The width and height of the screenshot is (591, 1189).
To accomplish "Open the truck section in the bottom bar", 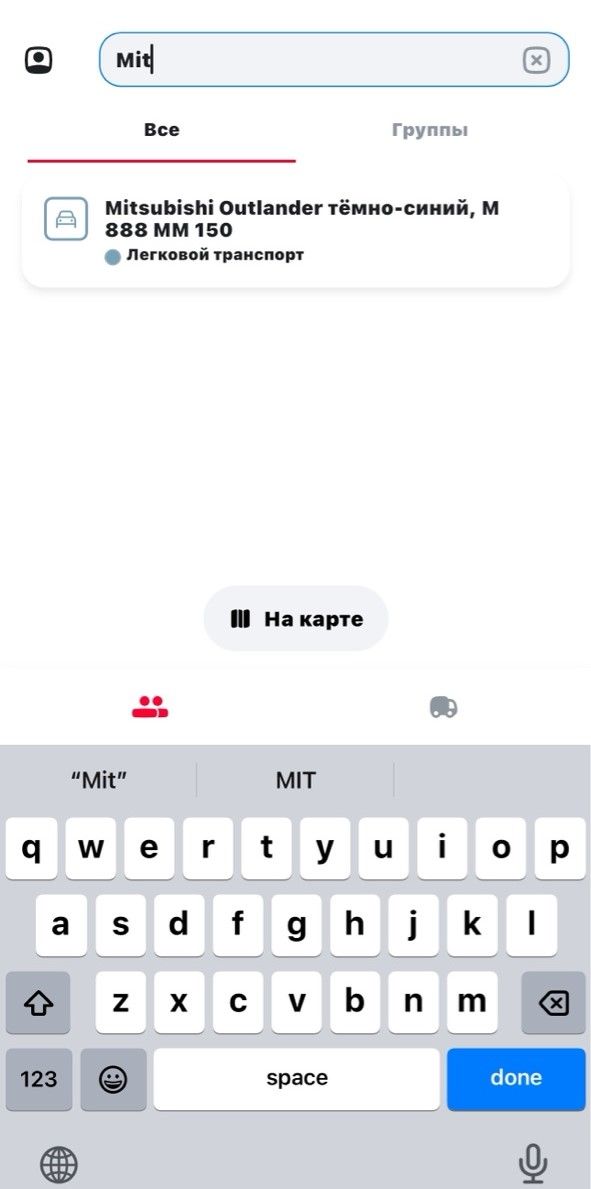I will [444, 707].
